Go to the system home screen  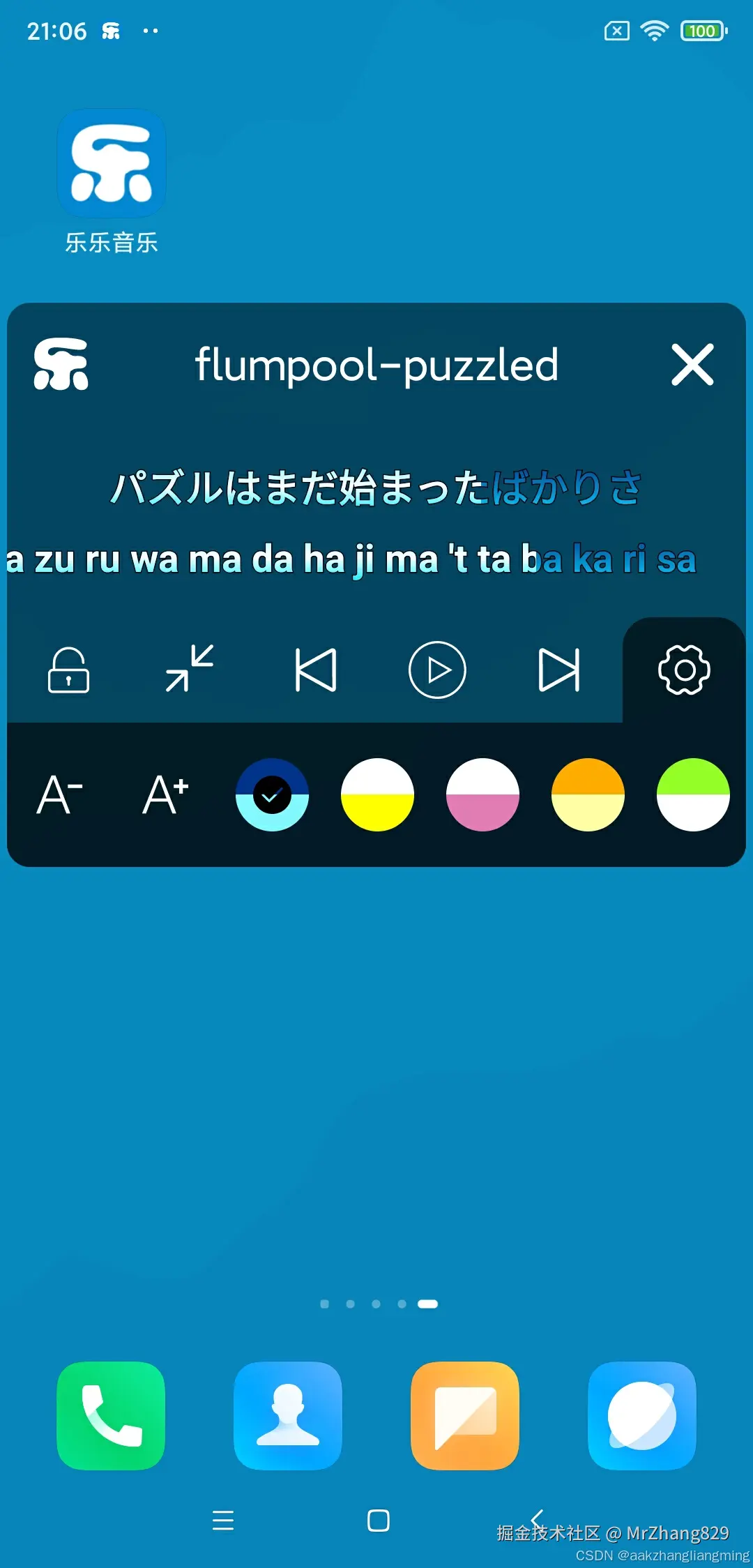[x=378, y=1520]
